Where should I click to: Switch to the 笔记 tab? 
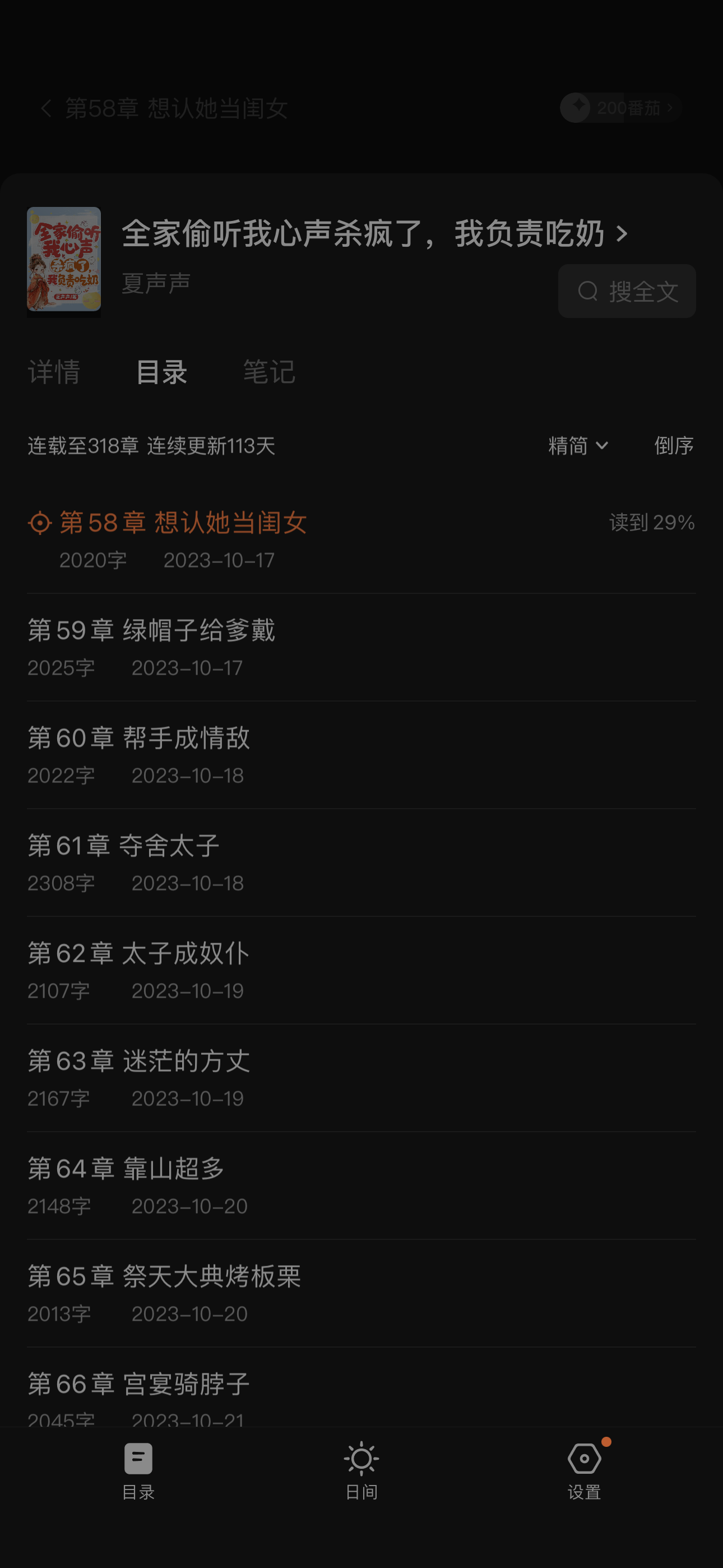pos(269,372)
